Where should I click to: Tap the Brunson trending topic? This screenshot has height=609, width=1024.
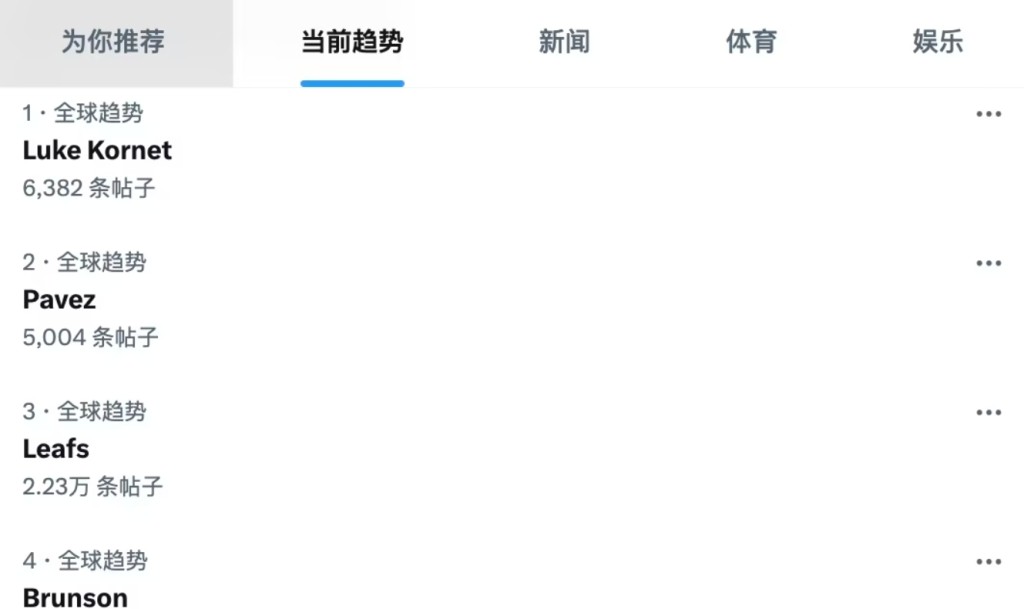pyautogui.click(x=75, y=597)
